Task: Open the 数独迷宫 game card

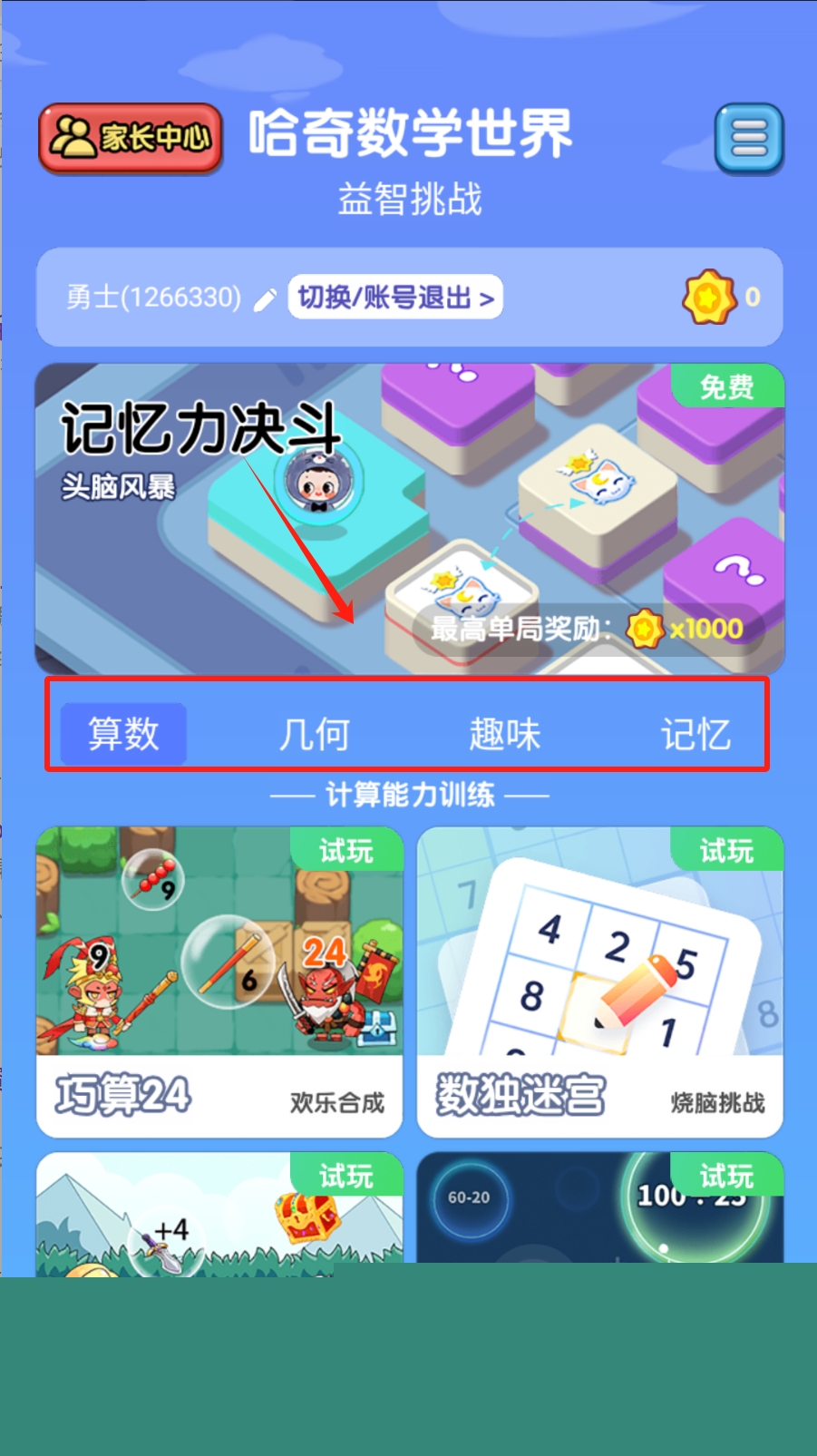Action: (x=599, y=982)
